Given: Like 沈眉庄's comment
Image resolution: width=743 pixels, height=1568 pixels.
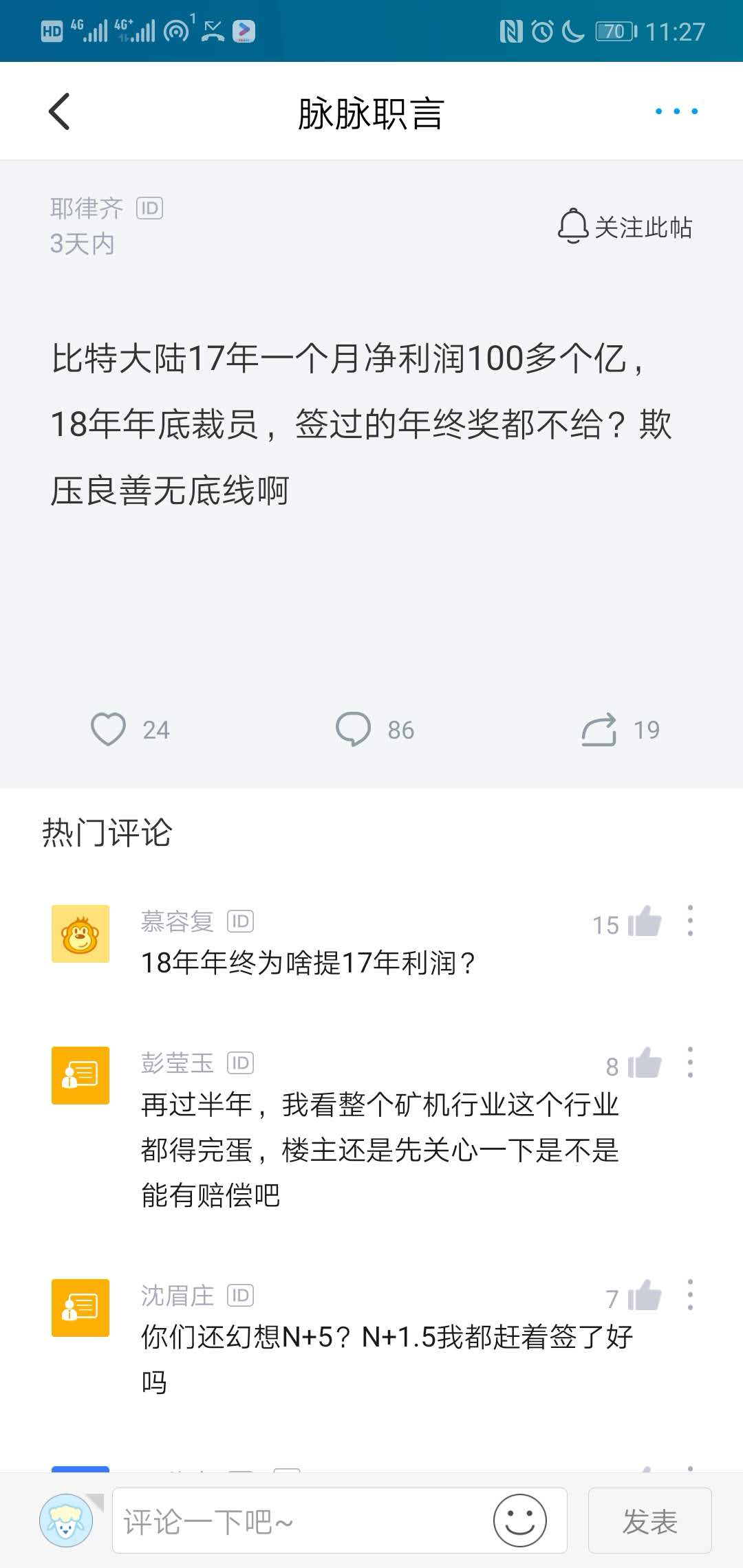Looking at the screenshot, I should click(644, 1296).
